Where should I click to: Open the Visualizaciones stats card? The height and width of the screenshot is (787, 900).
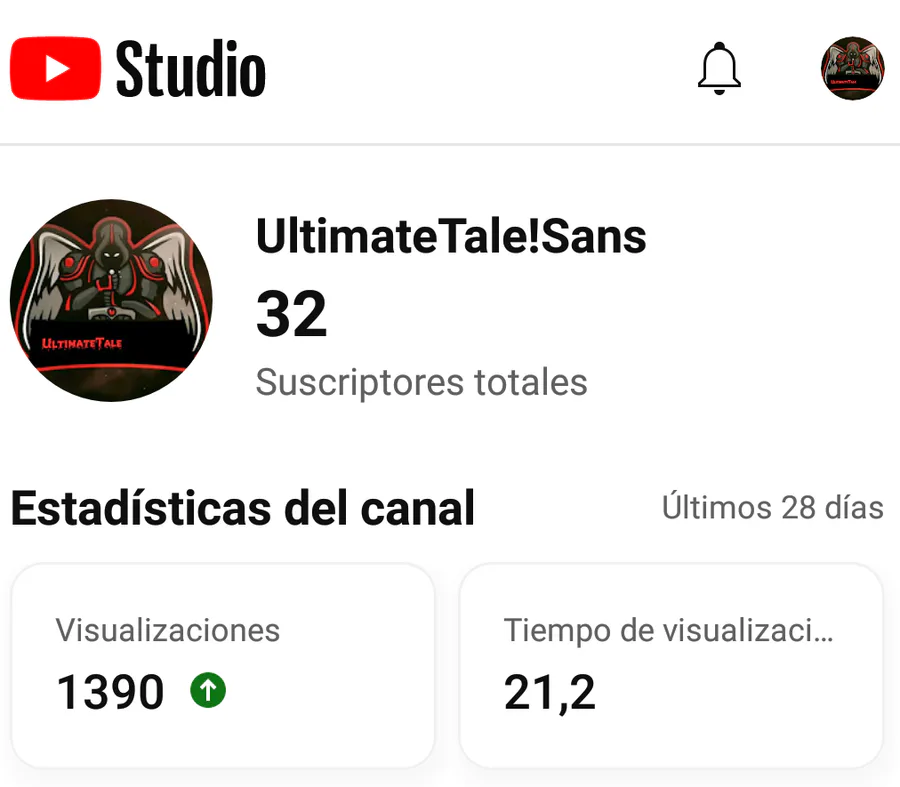(x=223, y=665)
